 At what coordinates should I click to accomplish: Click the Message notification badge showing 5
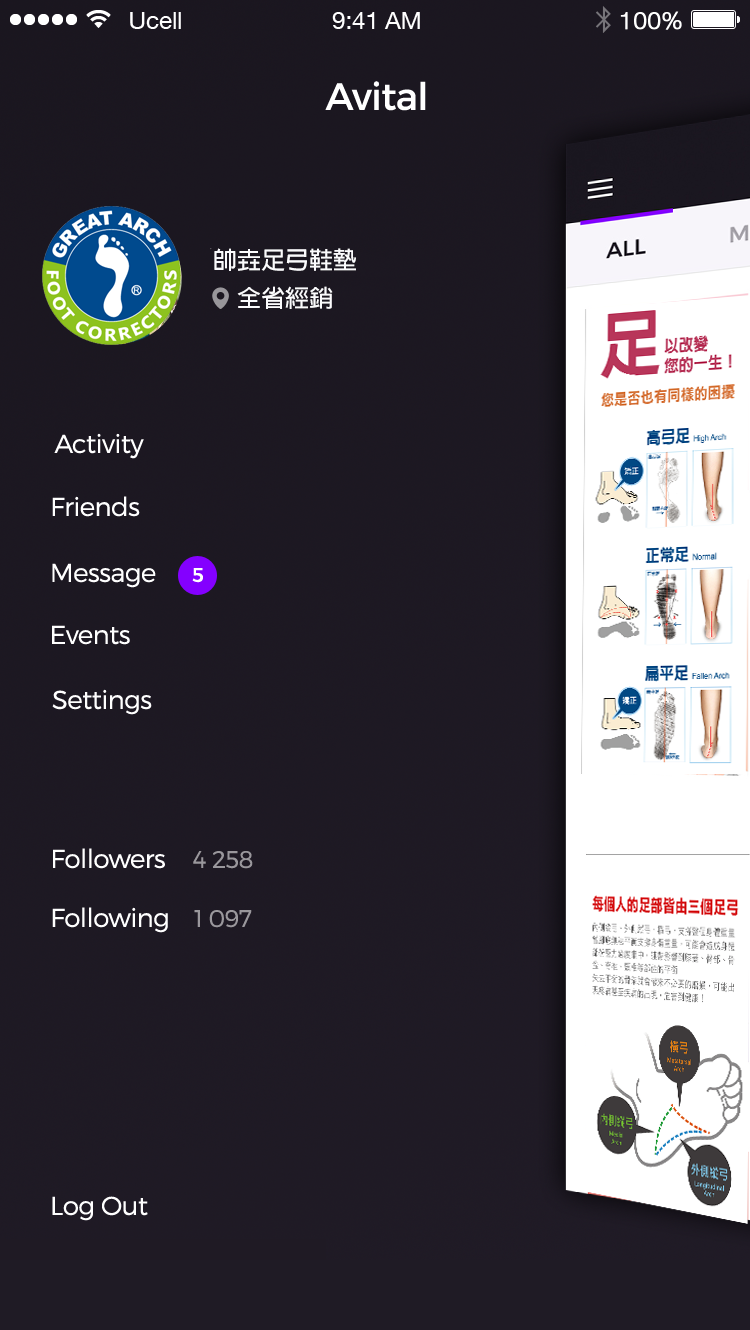click(196, 575)
